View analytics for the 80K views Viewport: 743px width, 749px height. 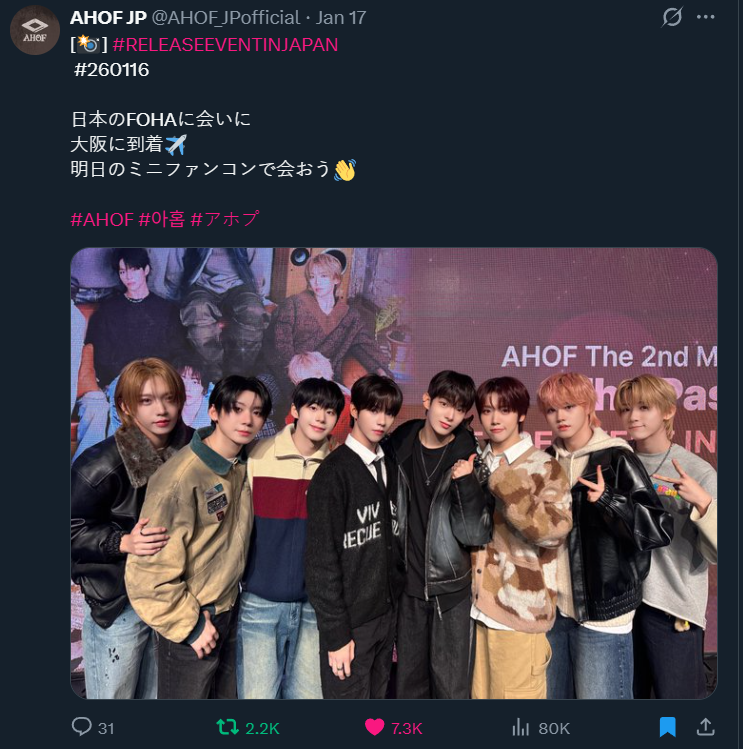521,727
